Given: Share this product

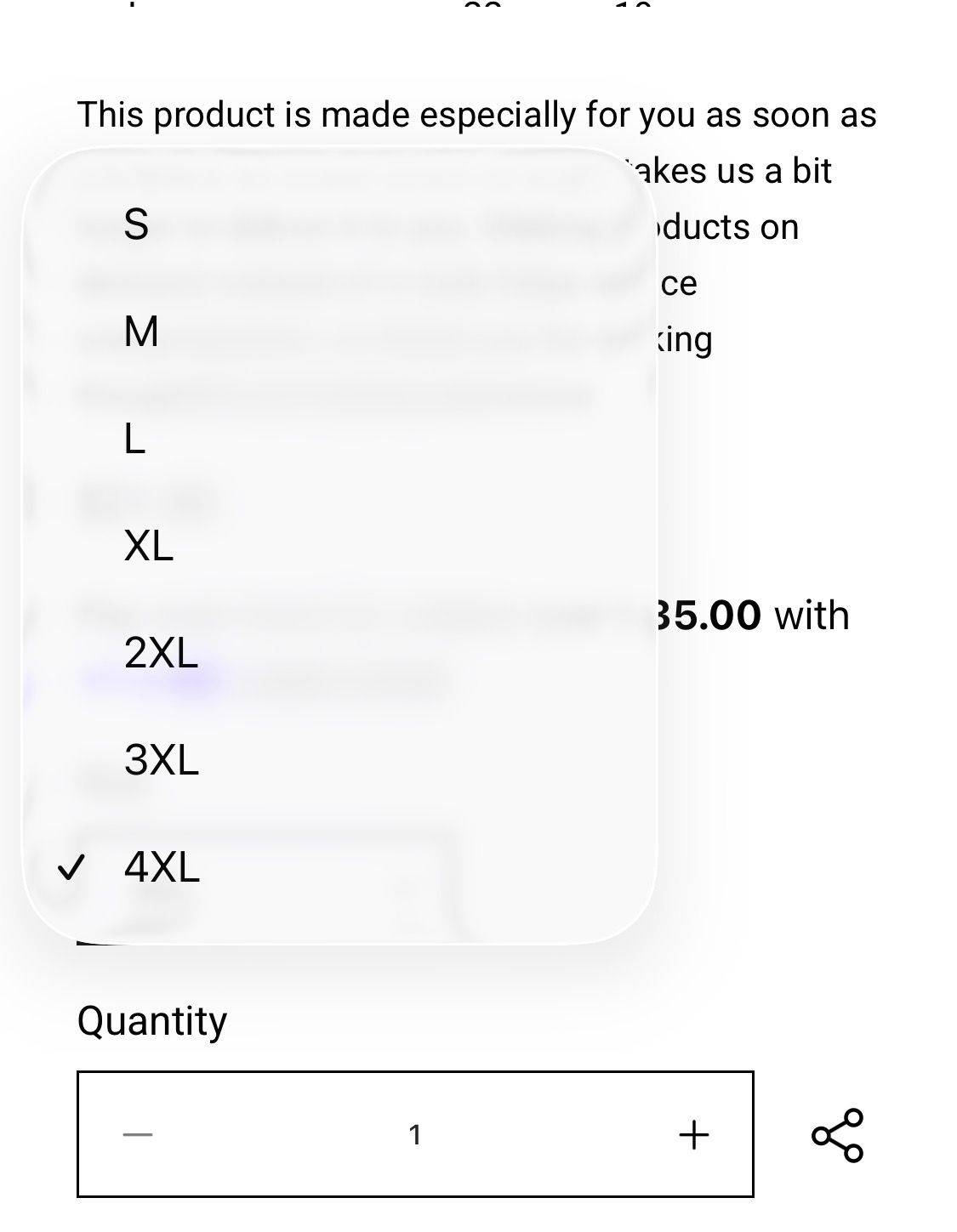Looking at the screenshot, I should tap(837, 1134).
